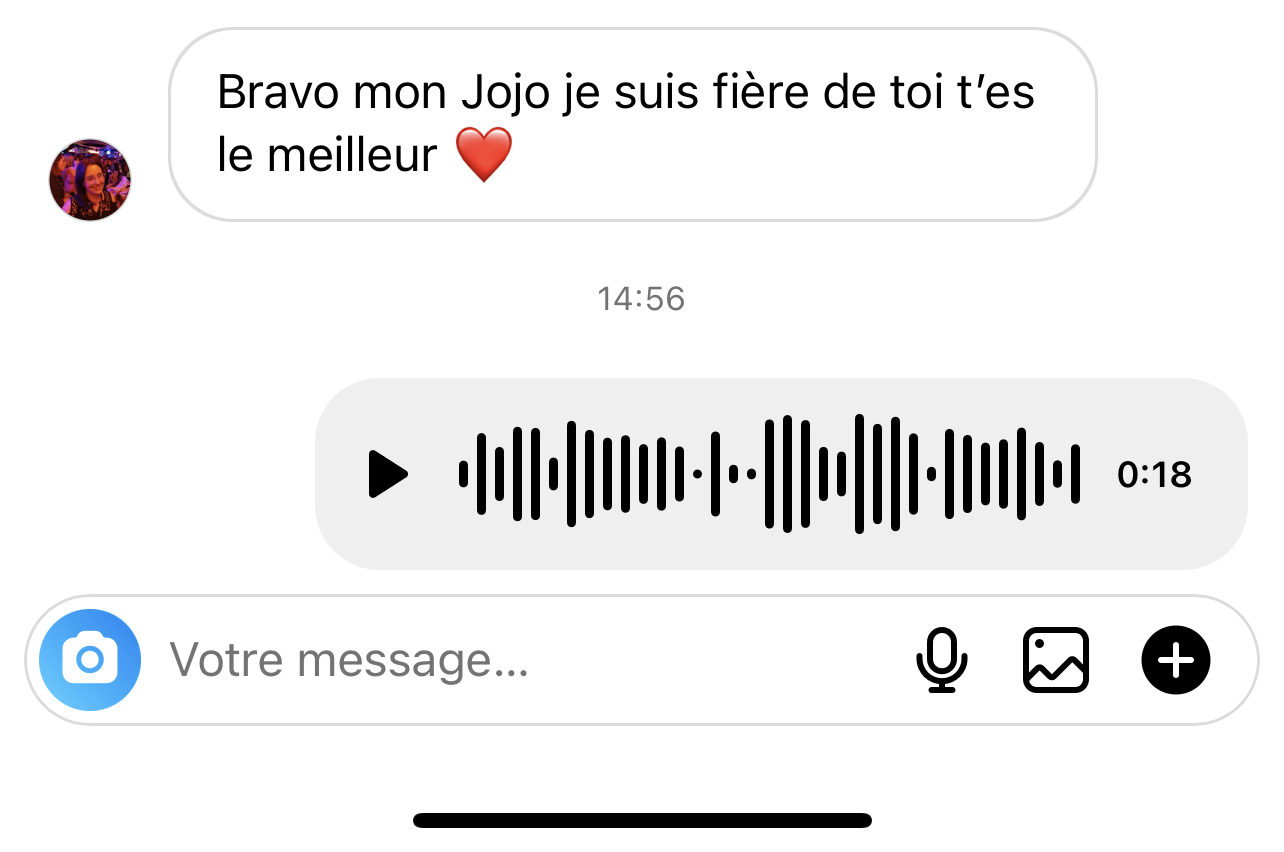Open the sender's profile picture
1284x852 pixels.
pyautogui.click(x=90, y=180)
